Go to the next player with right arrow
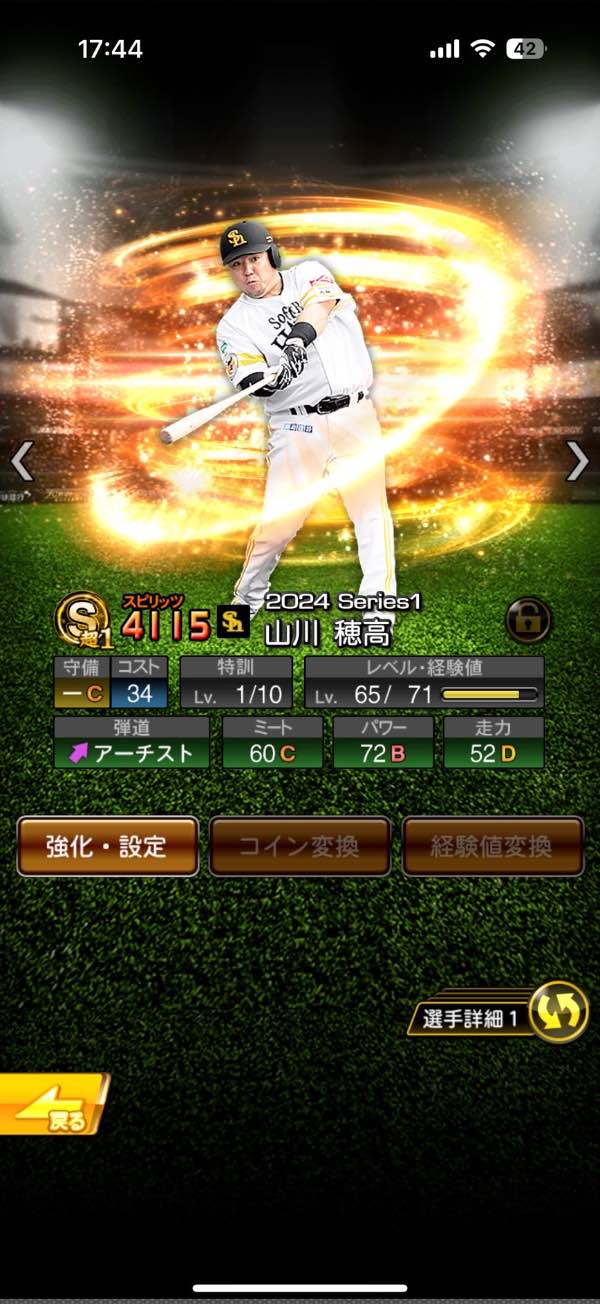 (x=577, y=461)
